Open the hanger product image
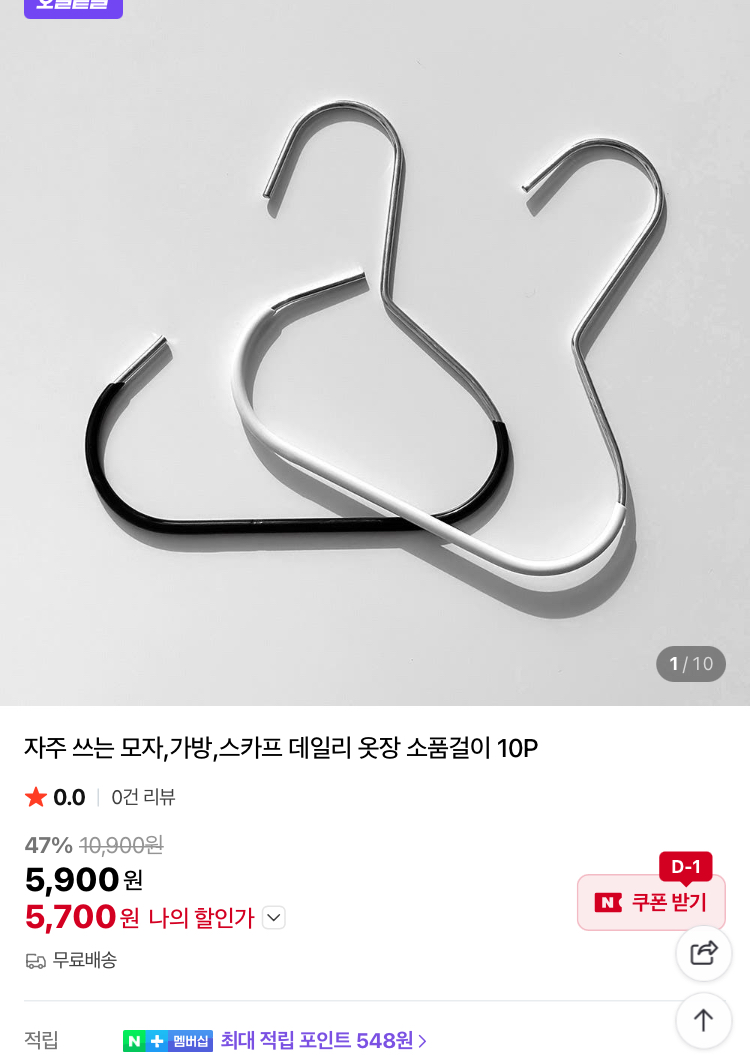 pos(375,360)
